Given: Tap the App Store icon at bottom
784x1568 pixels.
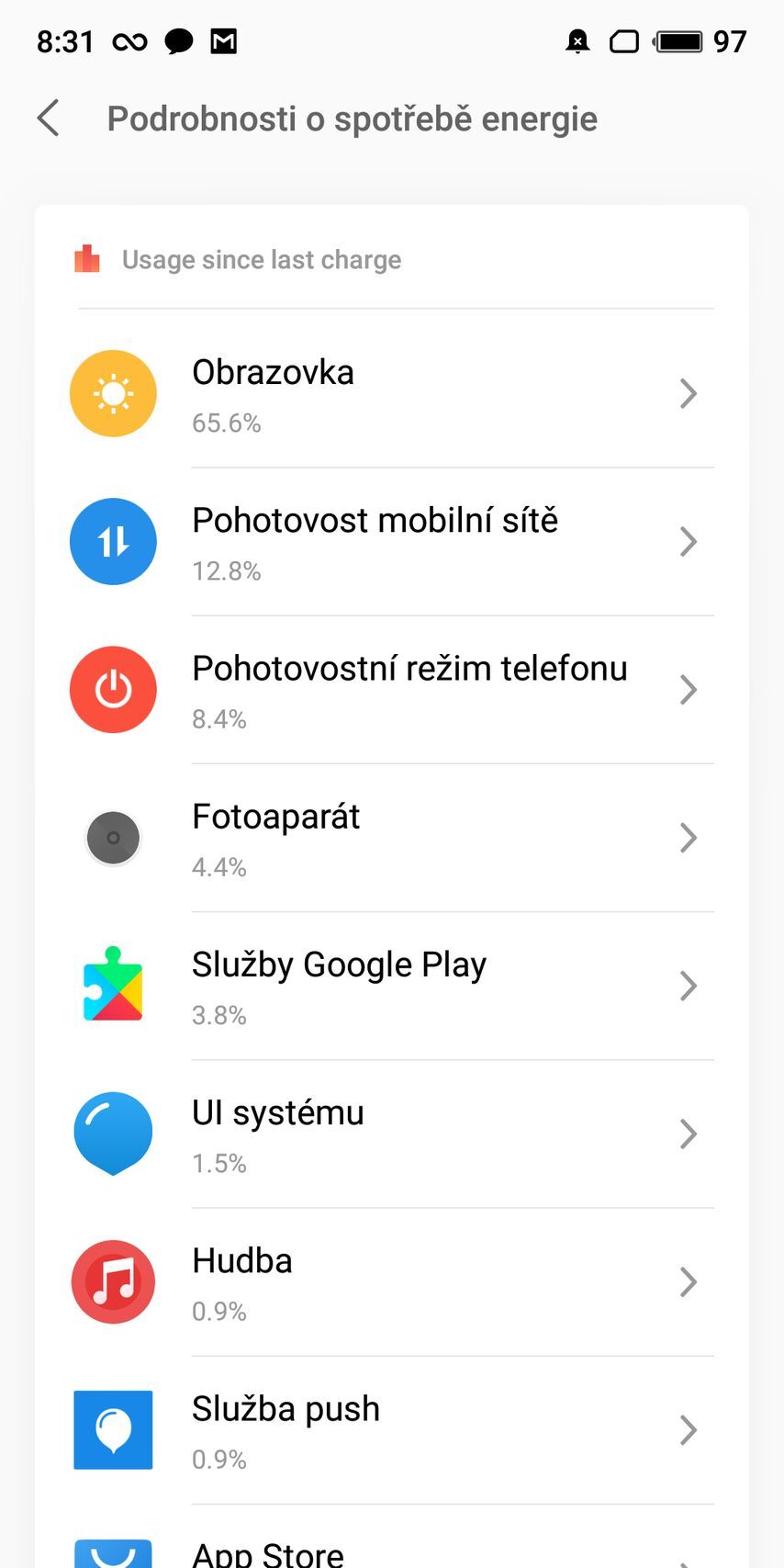Looking at the screenshot, I should (x=113, y=1552).
